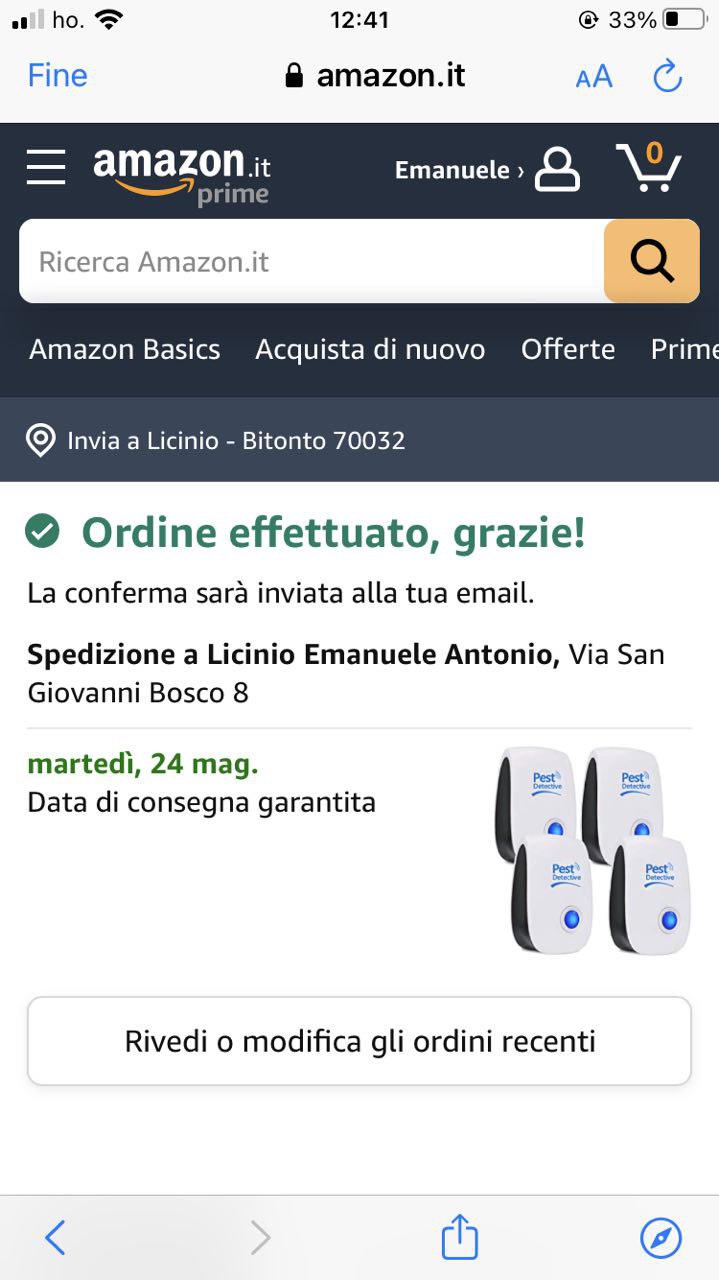
Task: Open the Offerte section
Action: coord(568,349)
